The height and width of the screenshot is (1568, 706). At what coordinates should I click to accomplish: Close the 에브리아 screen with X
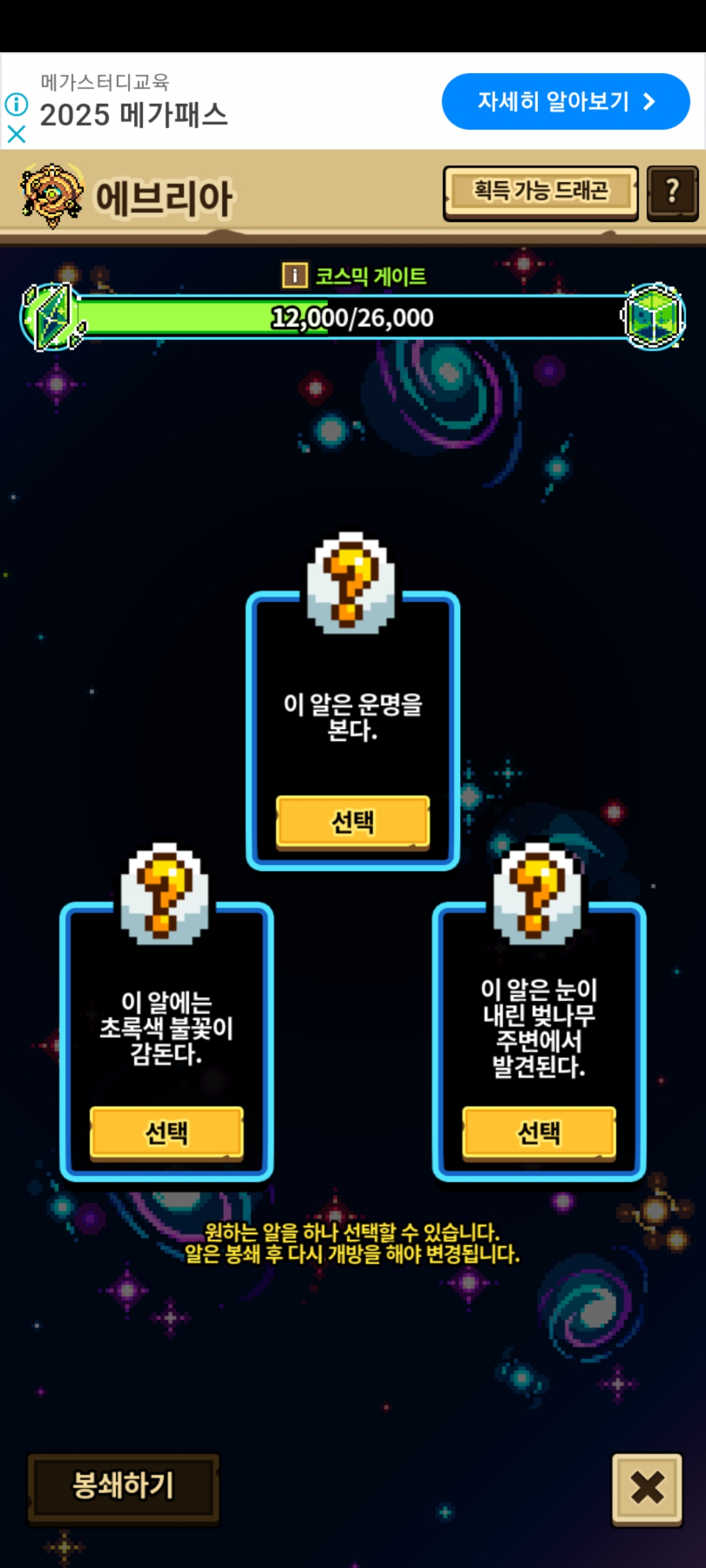[x=647, y=1488]
